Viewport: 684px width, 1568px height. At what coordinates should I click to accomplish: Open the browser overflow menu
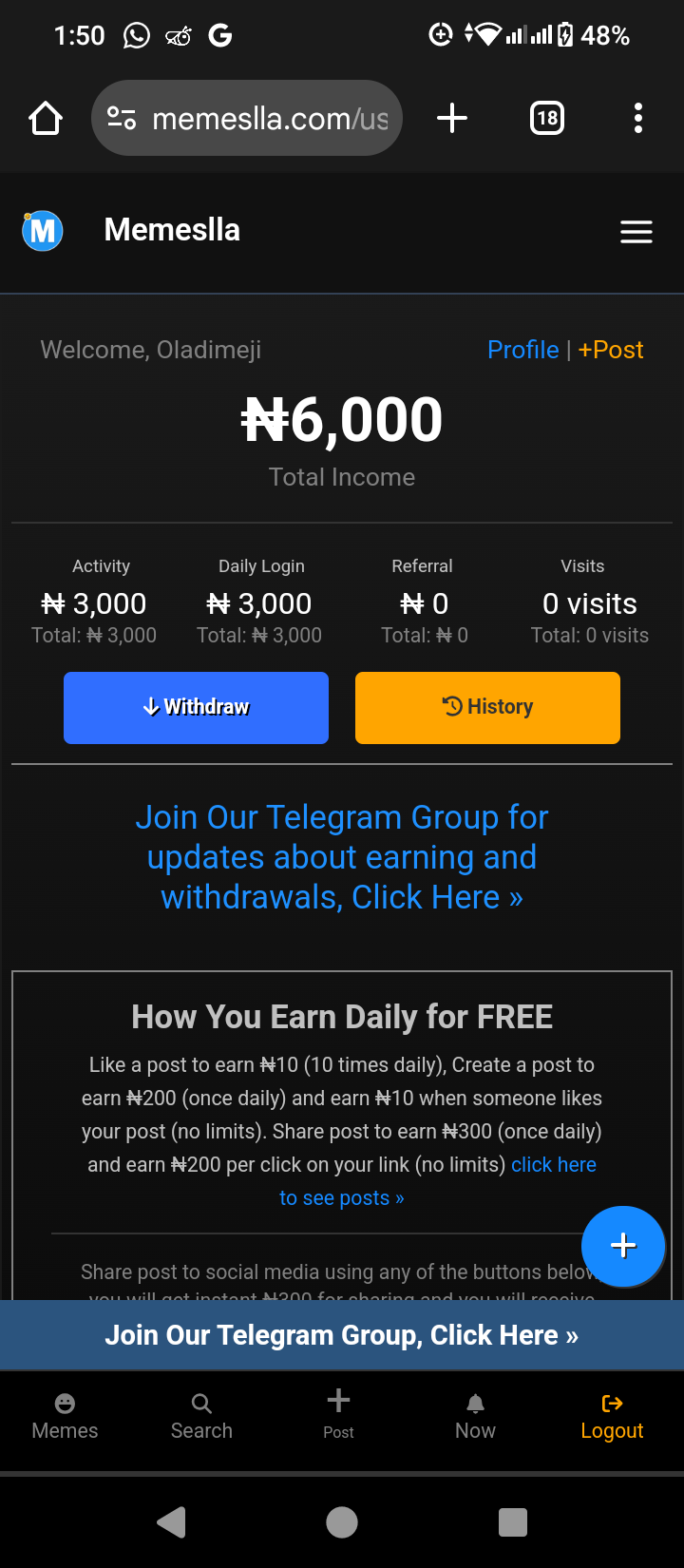pyautogui.click(x=638, y=119)
